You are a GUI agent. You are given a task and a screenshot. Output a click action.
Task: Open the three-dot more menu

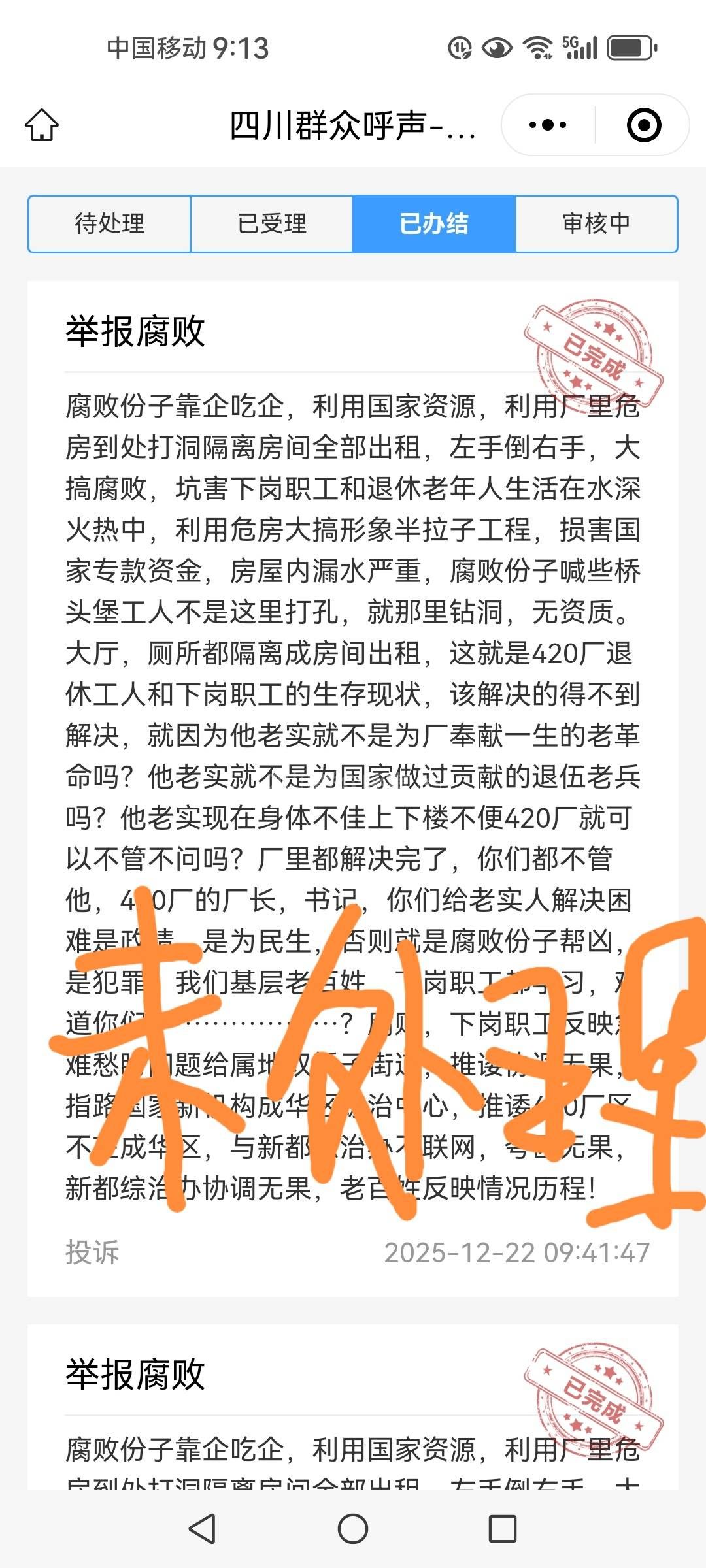click(548, 125)
